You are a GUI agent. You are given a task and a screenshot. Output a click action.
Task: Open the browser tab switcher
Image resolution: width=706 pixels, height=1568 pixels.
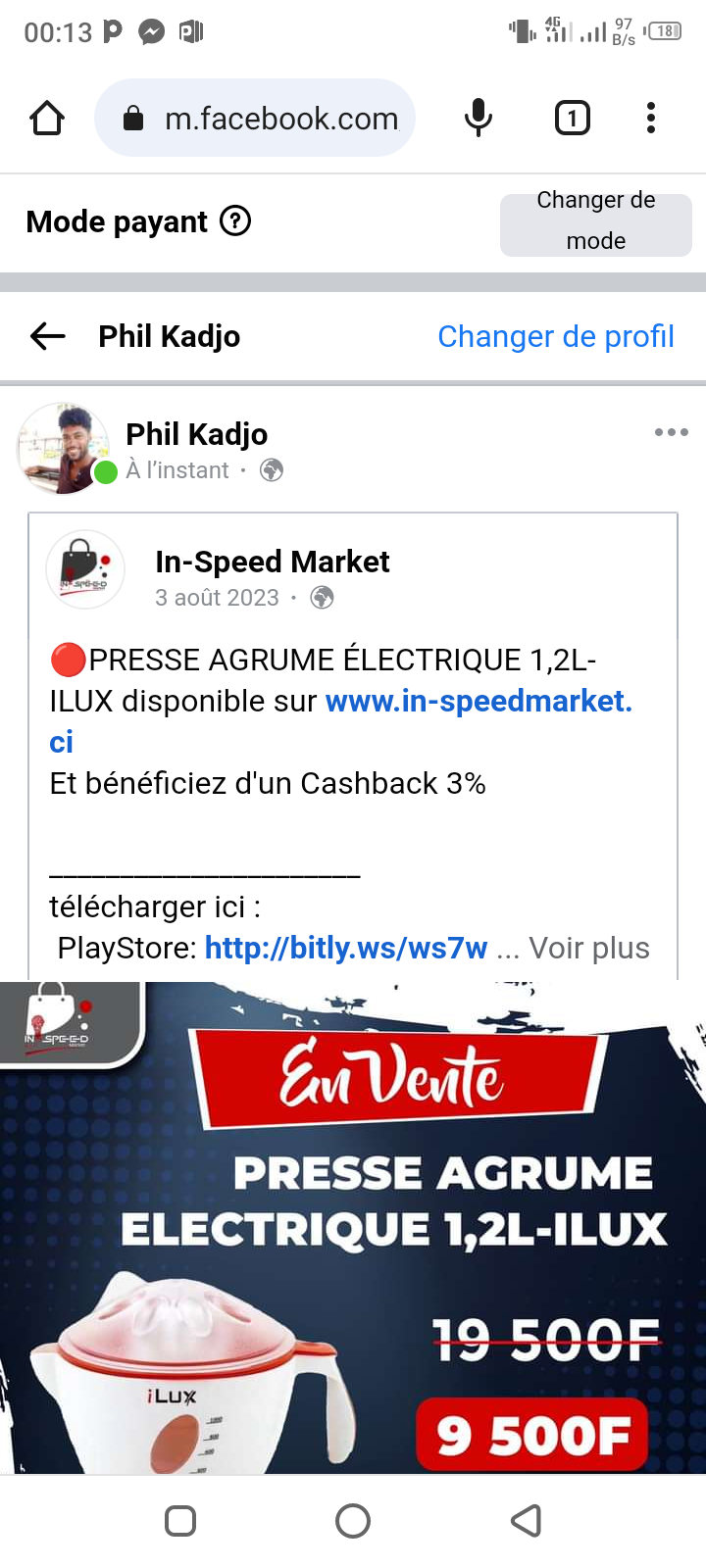(x=573, y=119)
